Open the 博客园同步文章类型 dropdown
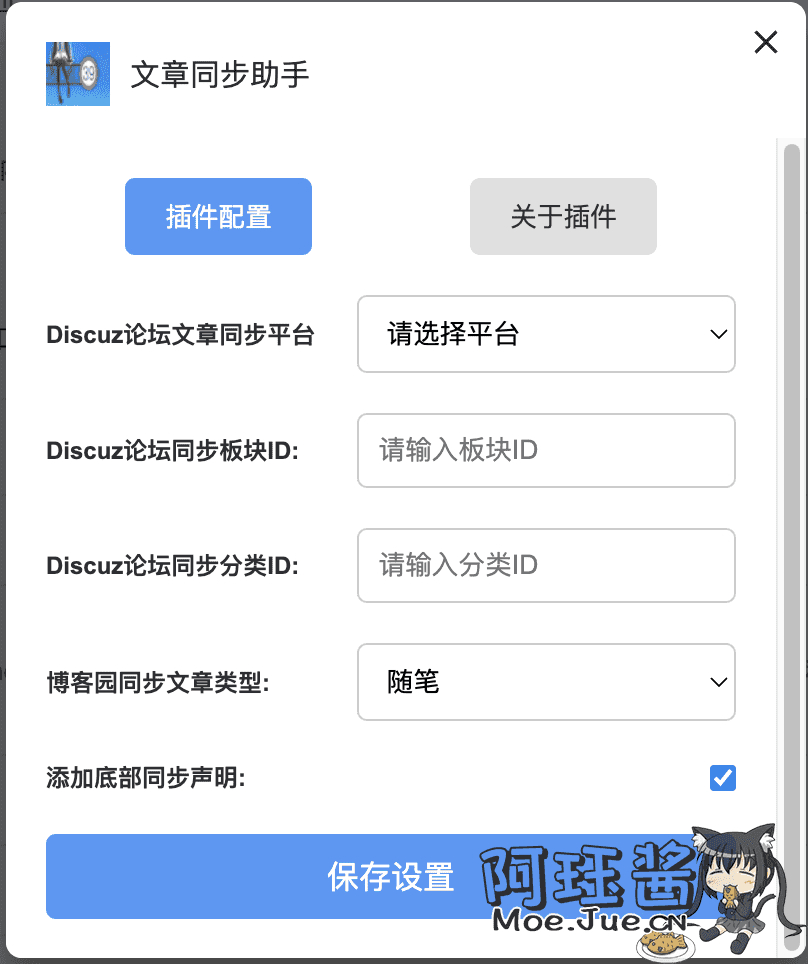Screen dimensions: 808x964 (546, 682)
